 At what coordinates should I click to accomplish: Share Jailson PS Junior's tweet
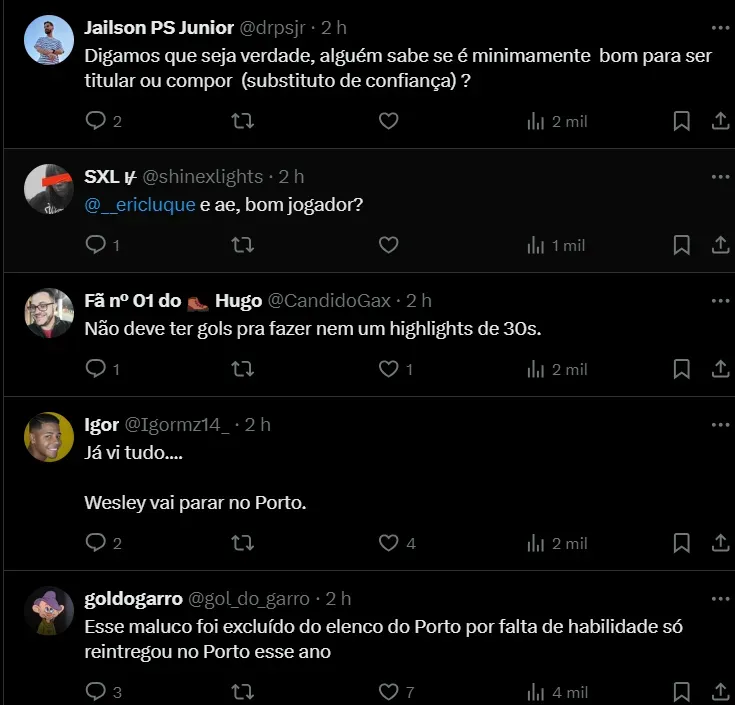[720, 121]
